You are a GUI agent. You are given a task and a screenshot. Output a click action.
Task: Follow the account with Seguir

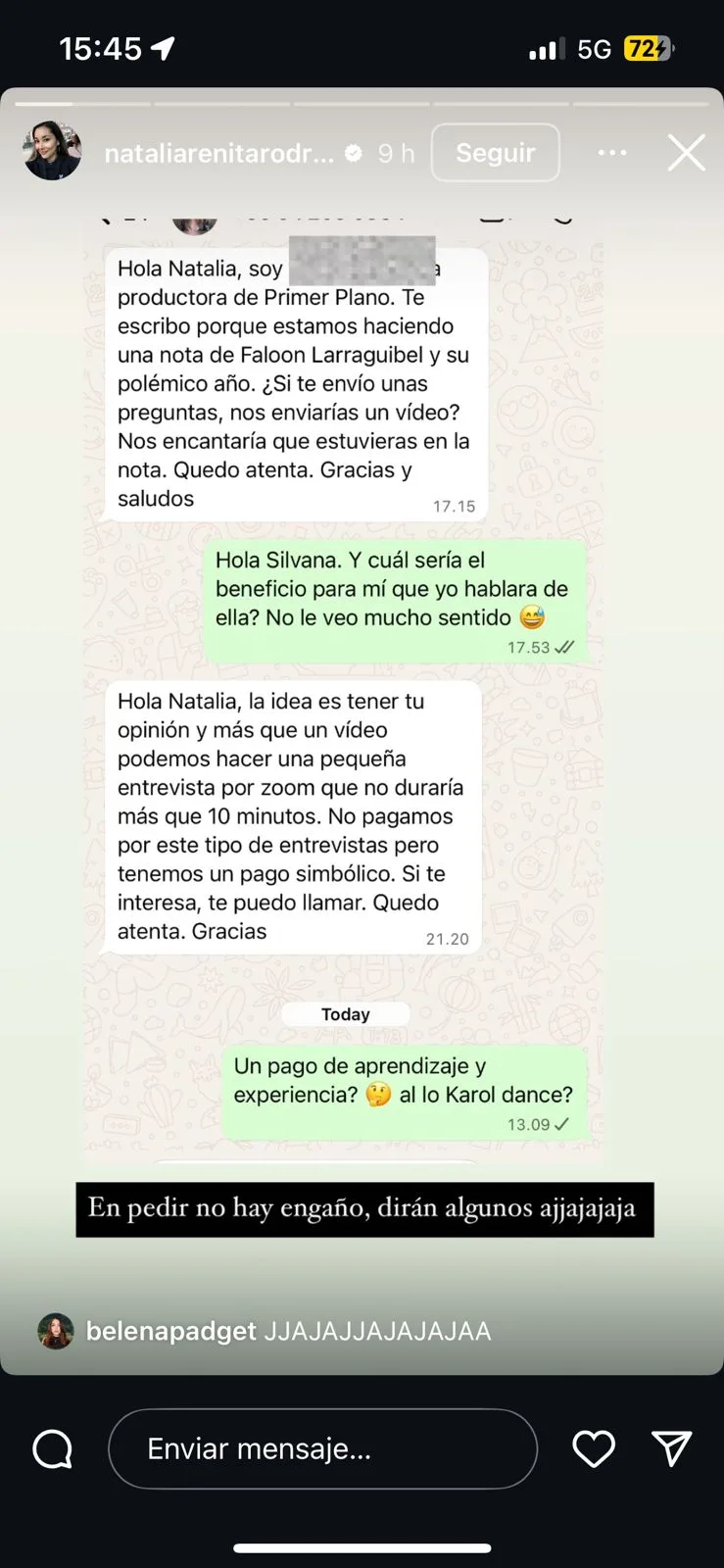click(495, 153)
